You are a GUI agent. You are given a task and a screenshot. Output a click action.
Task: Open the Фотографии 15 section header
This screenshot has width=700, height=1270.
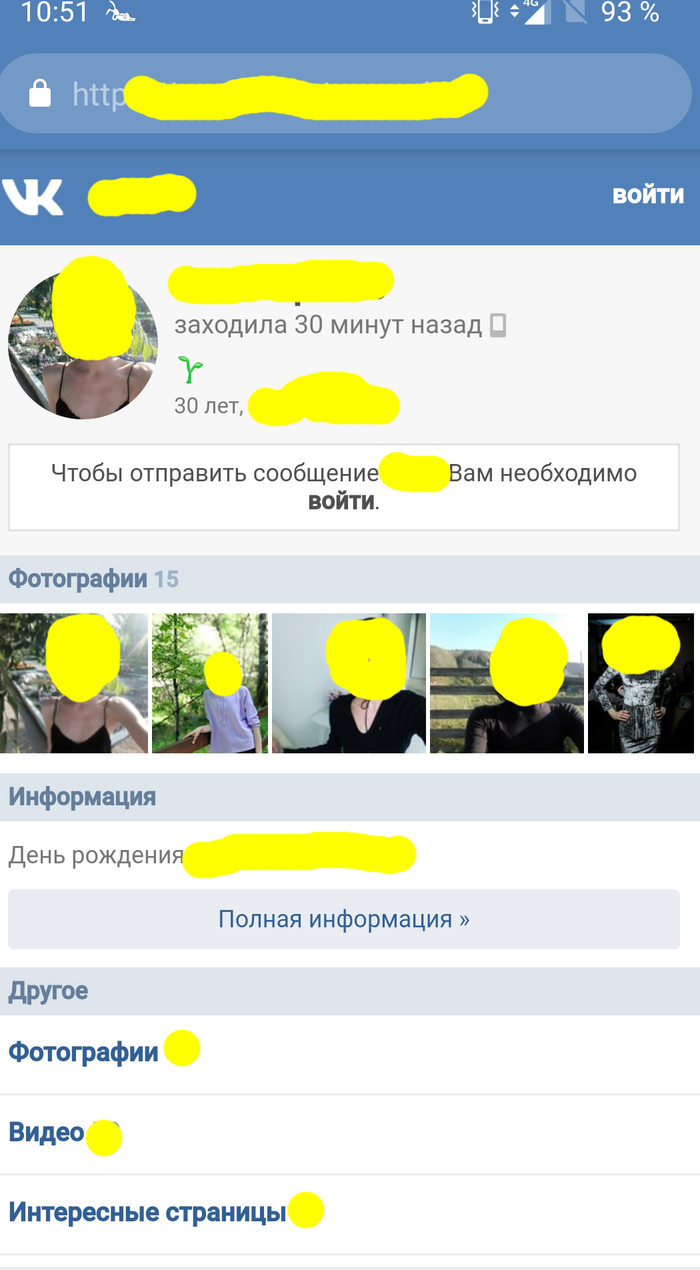click(x=93, y=578)
